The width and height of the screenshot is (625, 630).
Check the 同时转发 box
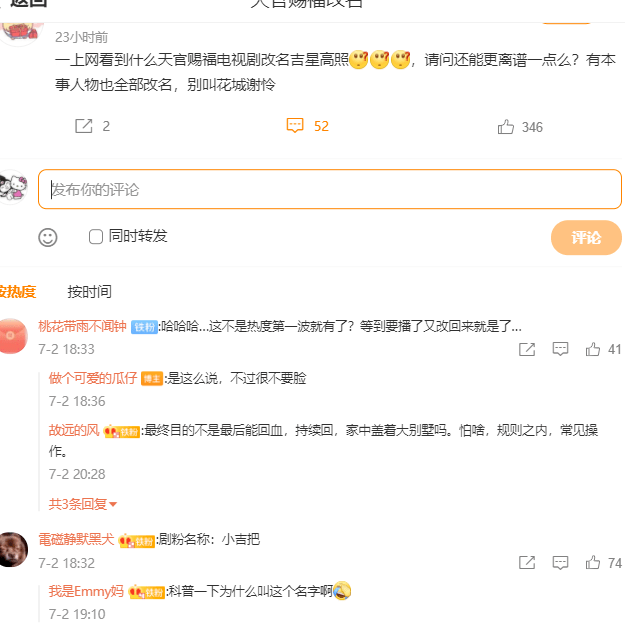coord(96,237)
